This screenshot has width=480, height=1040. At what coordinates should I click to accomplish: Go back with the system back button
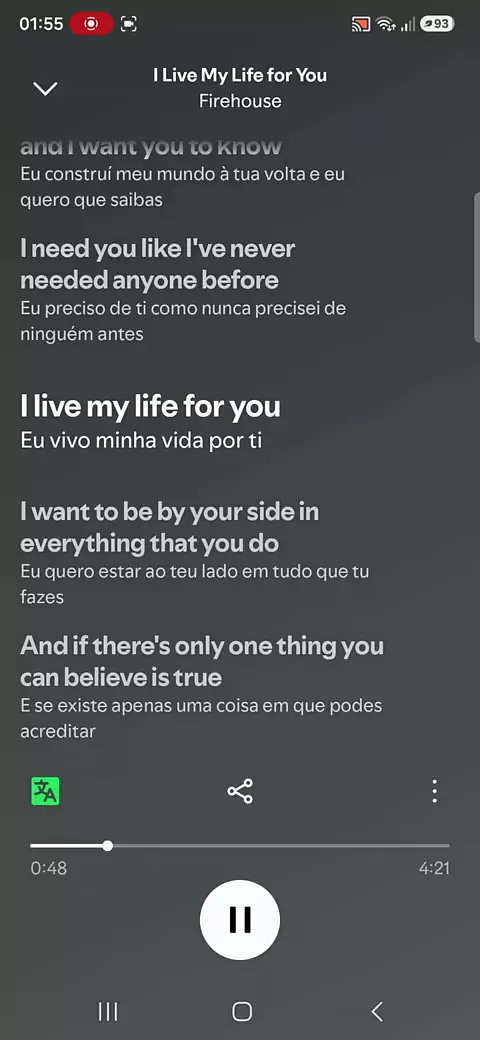click(x=377, y=1011)
